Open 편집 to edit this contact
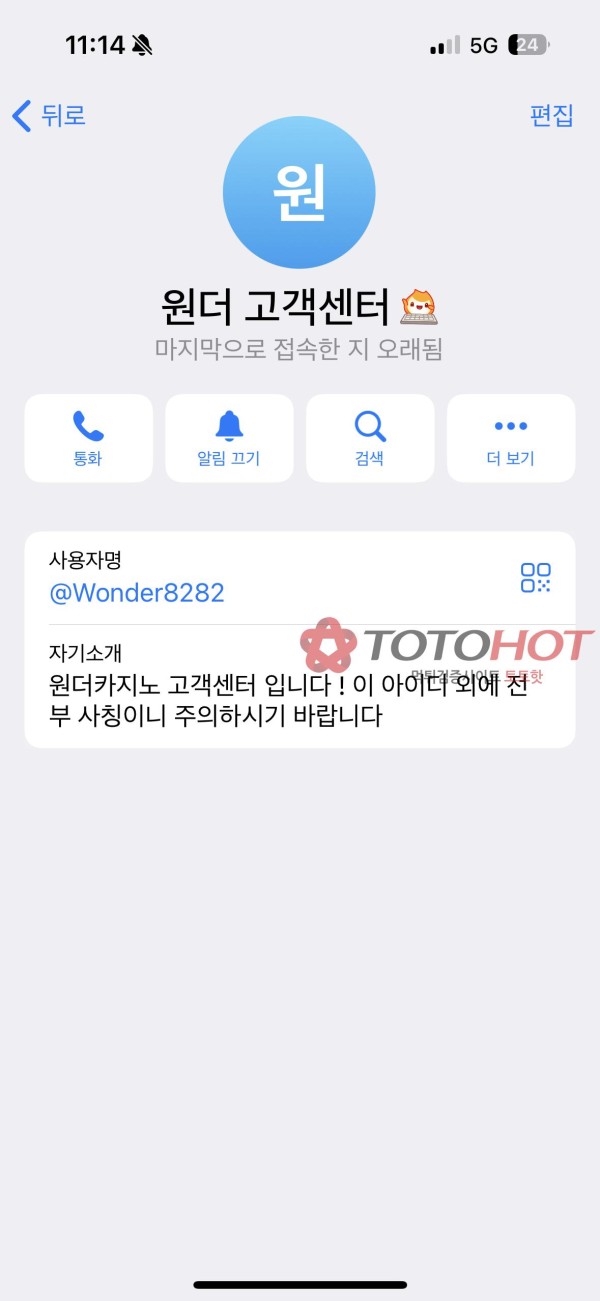600x1301 pixels. pyautogui.click(x=551, y=116)
